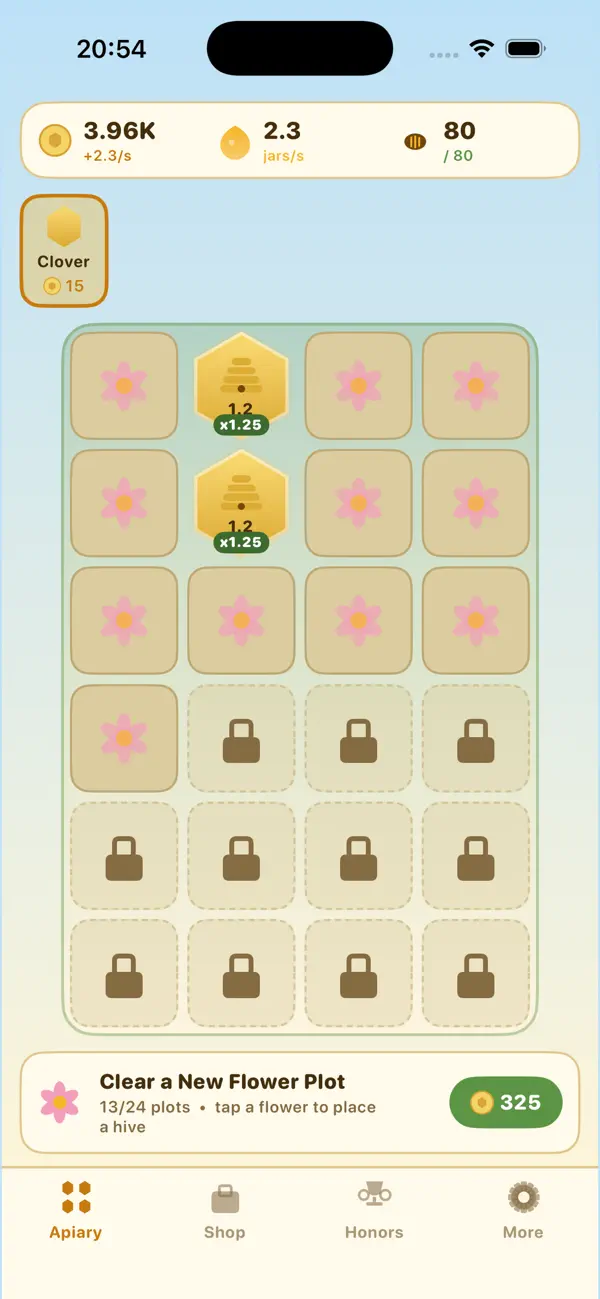The height and width of the screenshot is (1299, 600).
Task: Go to the More tab
Action: [523, 1211]
